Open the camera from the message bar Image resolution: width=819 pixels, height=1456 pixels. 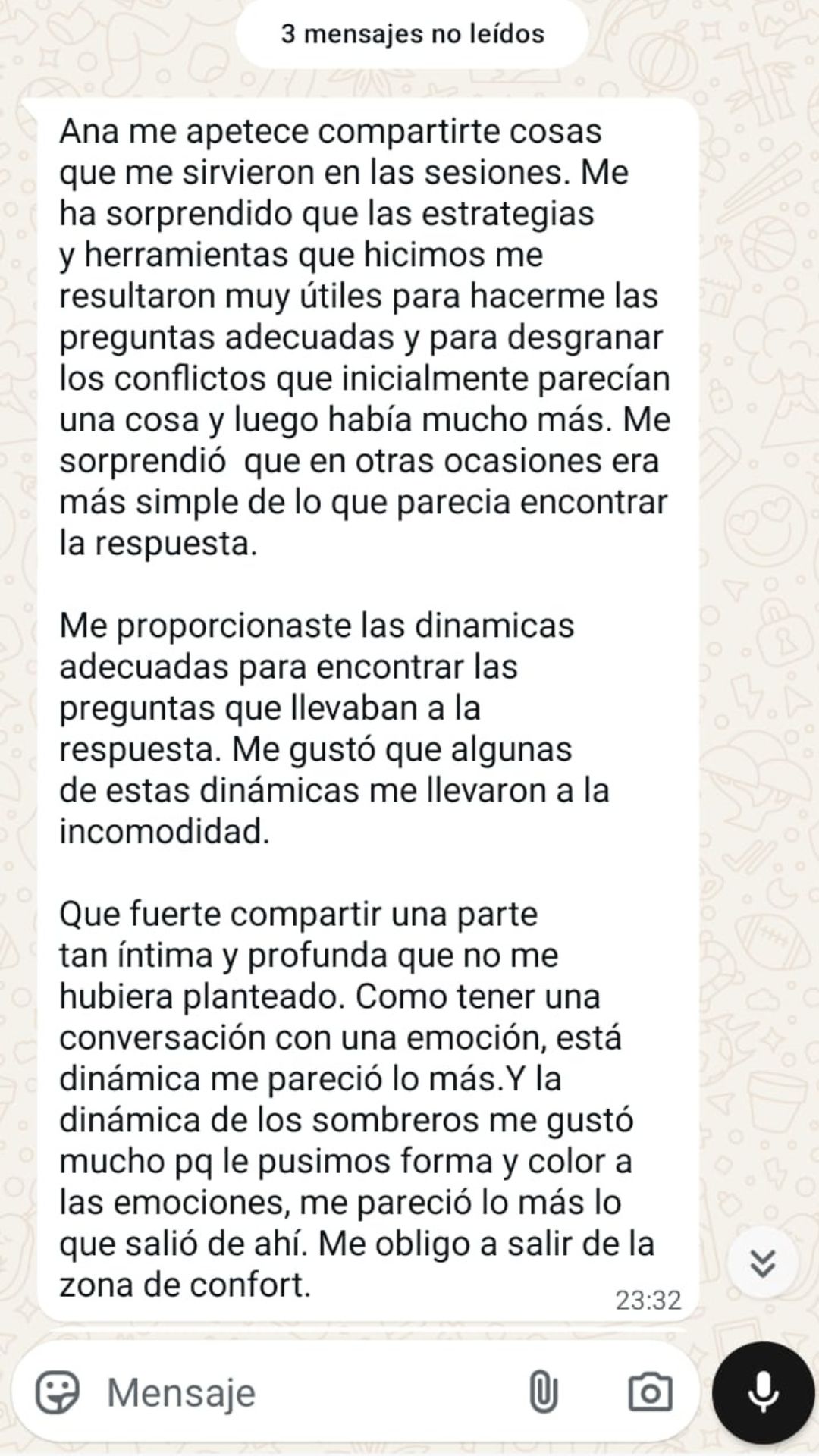[x=650, y=1392]
